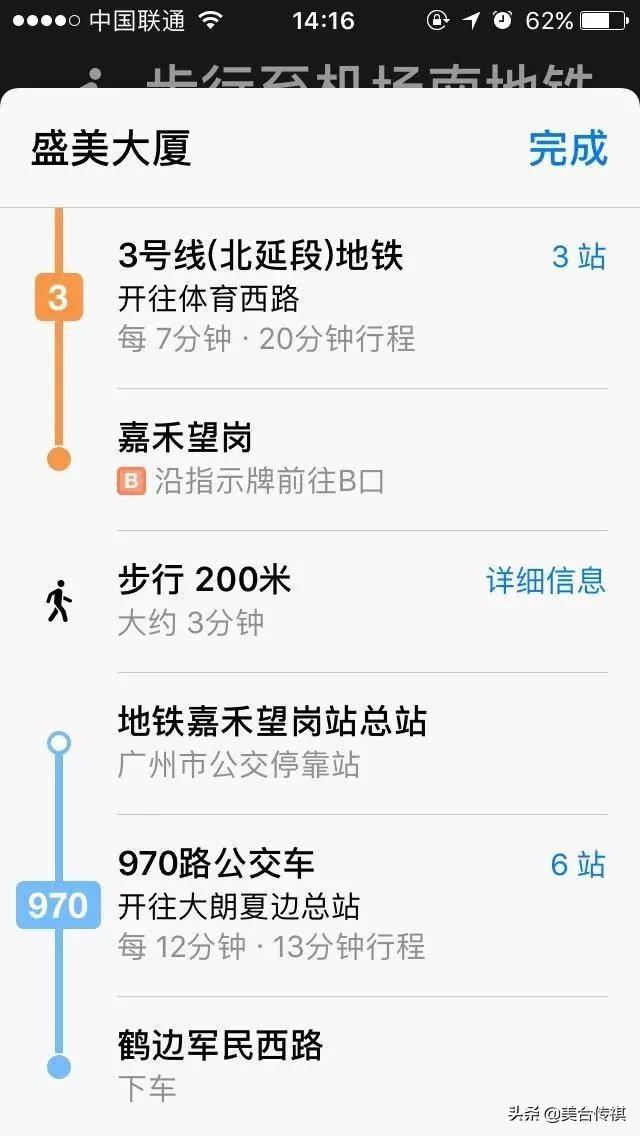Open the 嘉禾望岗 station row
The width and height of the screenshot is (640, 1136).
(x=360, y=459)
